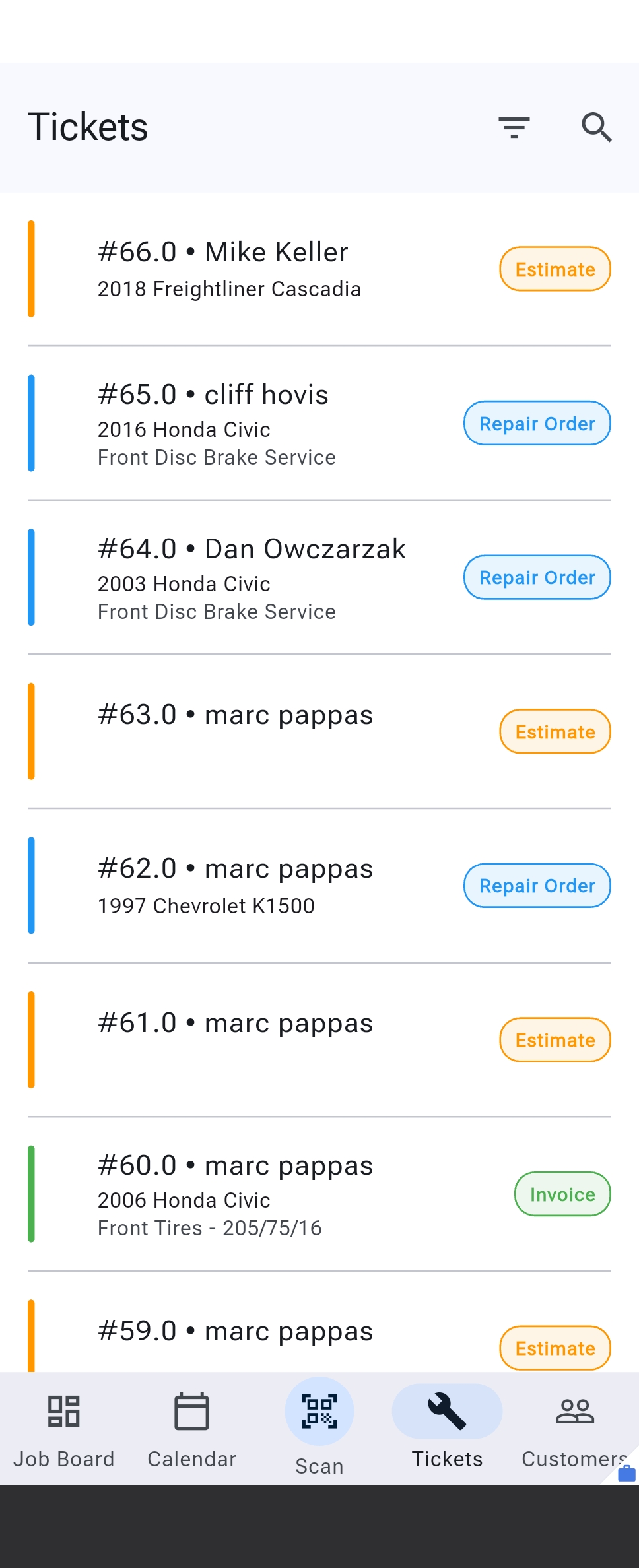Open the Scan QR code icon
This screenshot has height=1568, width=639.
(x=319, y=1410)
